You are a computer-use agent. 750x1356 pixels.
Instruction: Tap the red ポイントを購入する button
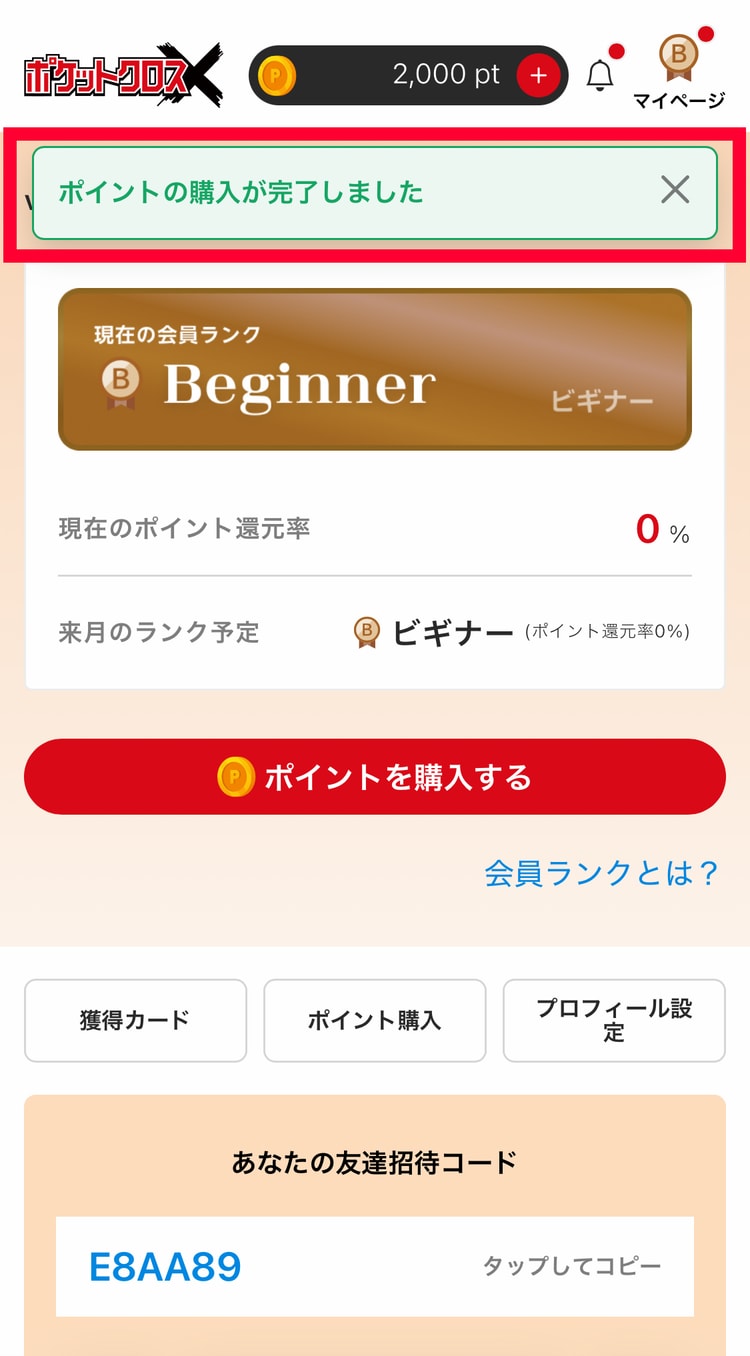coord(375,777)
